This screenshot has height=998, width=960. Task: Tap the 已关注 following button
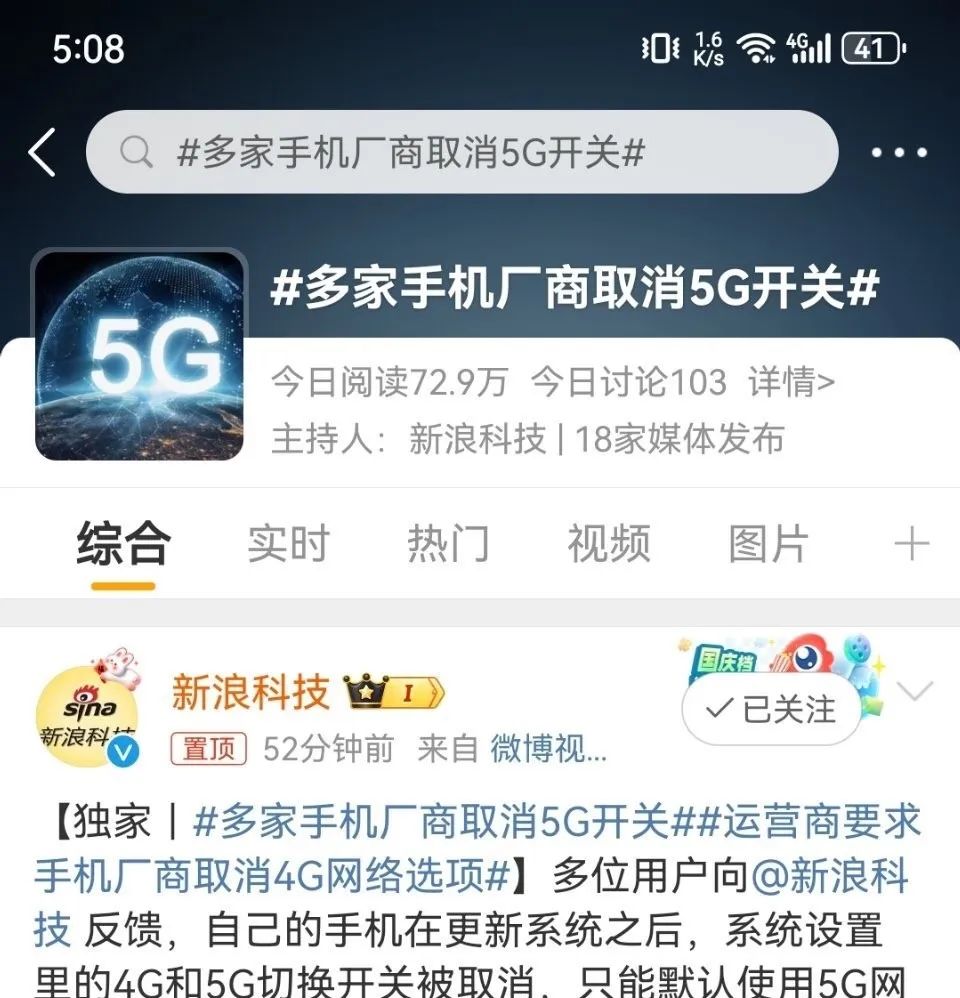[770, 709]
